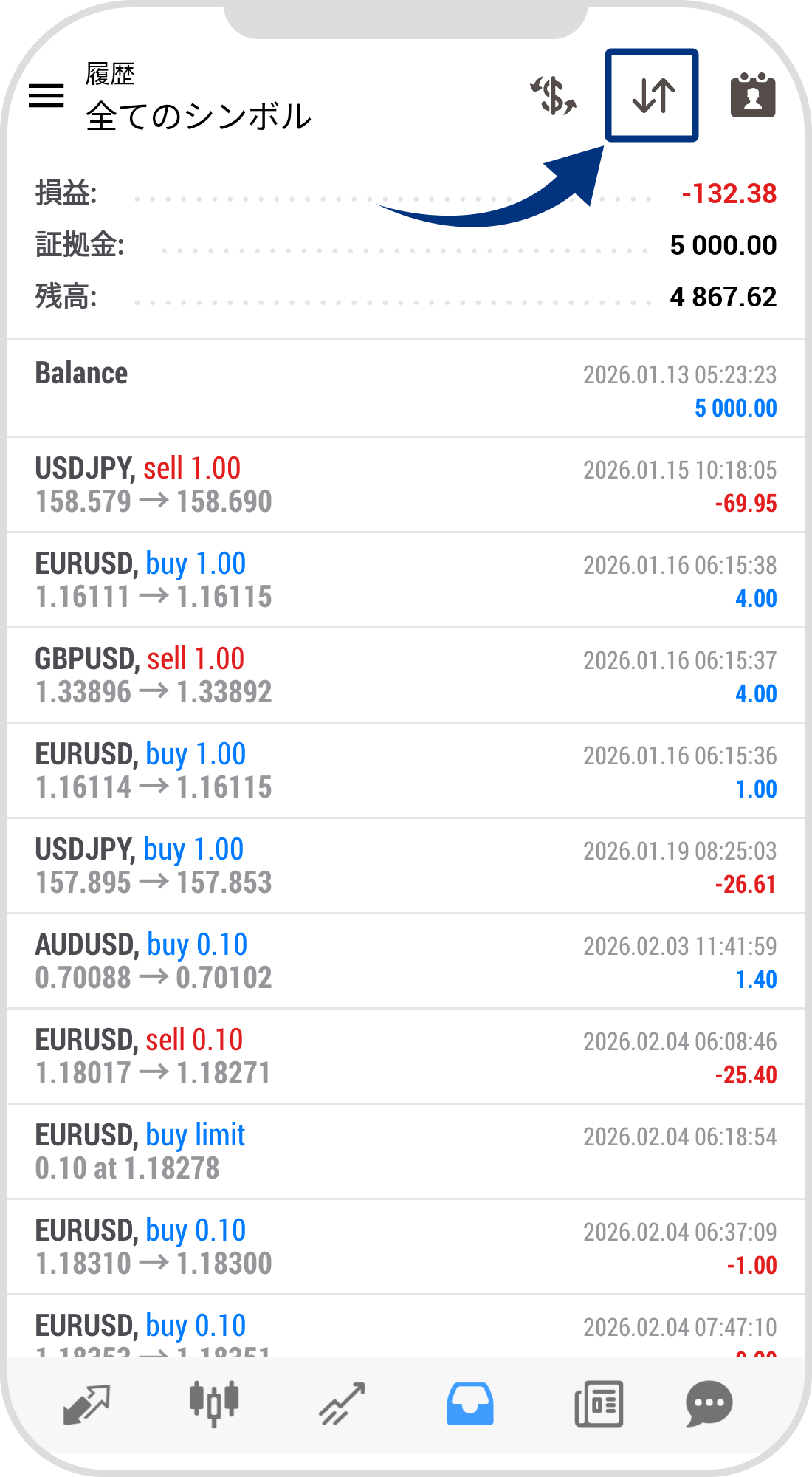Image resolution: width=812 pixels, height=1477 pixels.
Task: Open the Chat messages tab
Action: [x=709, y=1403]
